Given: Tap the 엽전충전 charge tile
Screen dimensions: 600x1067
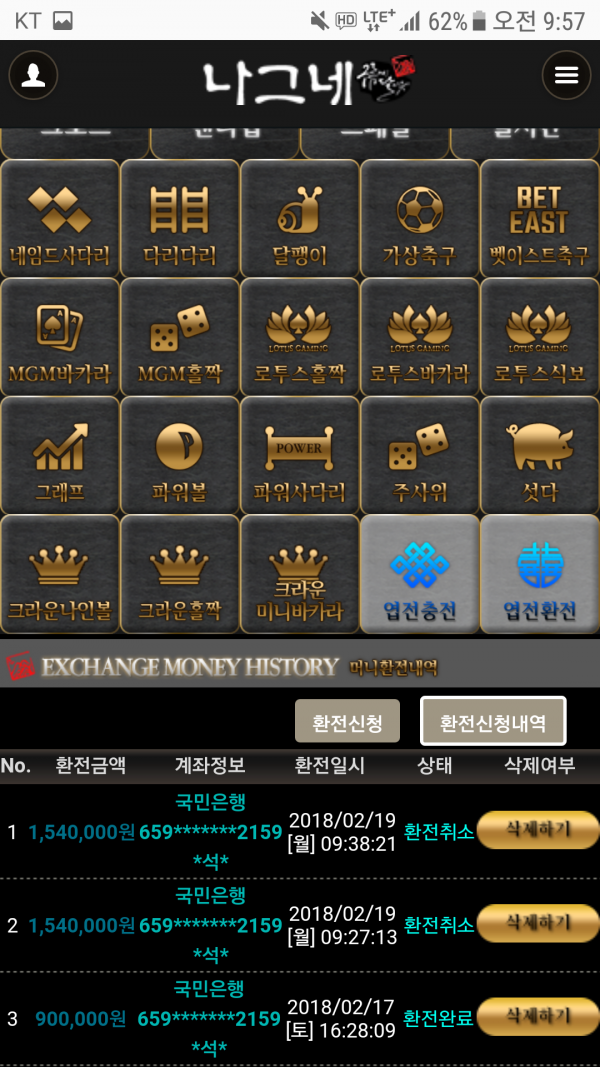Looking at the screenshot, I should point(420,574).
